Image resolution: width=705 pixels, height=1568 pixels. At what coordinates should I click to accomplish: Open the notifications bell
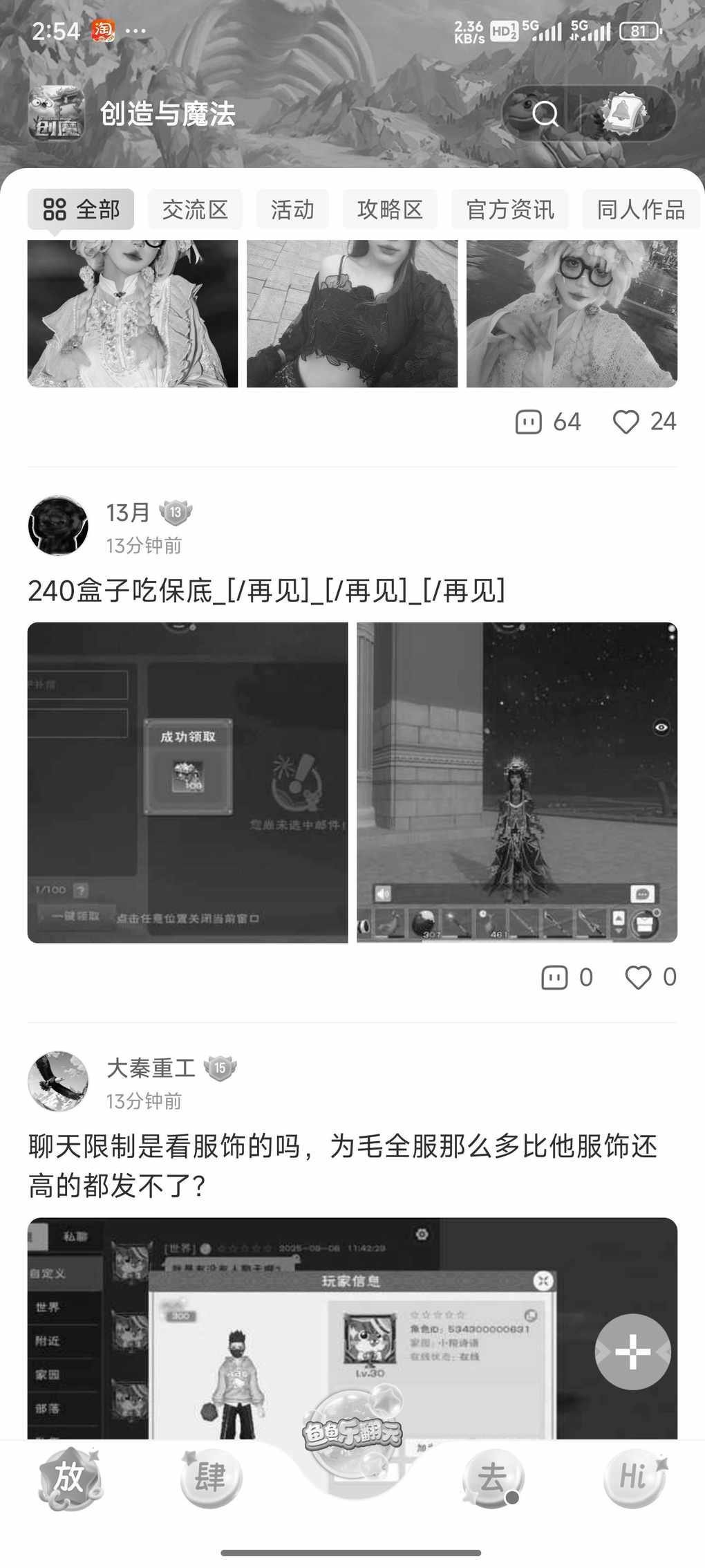623,113
